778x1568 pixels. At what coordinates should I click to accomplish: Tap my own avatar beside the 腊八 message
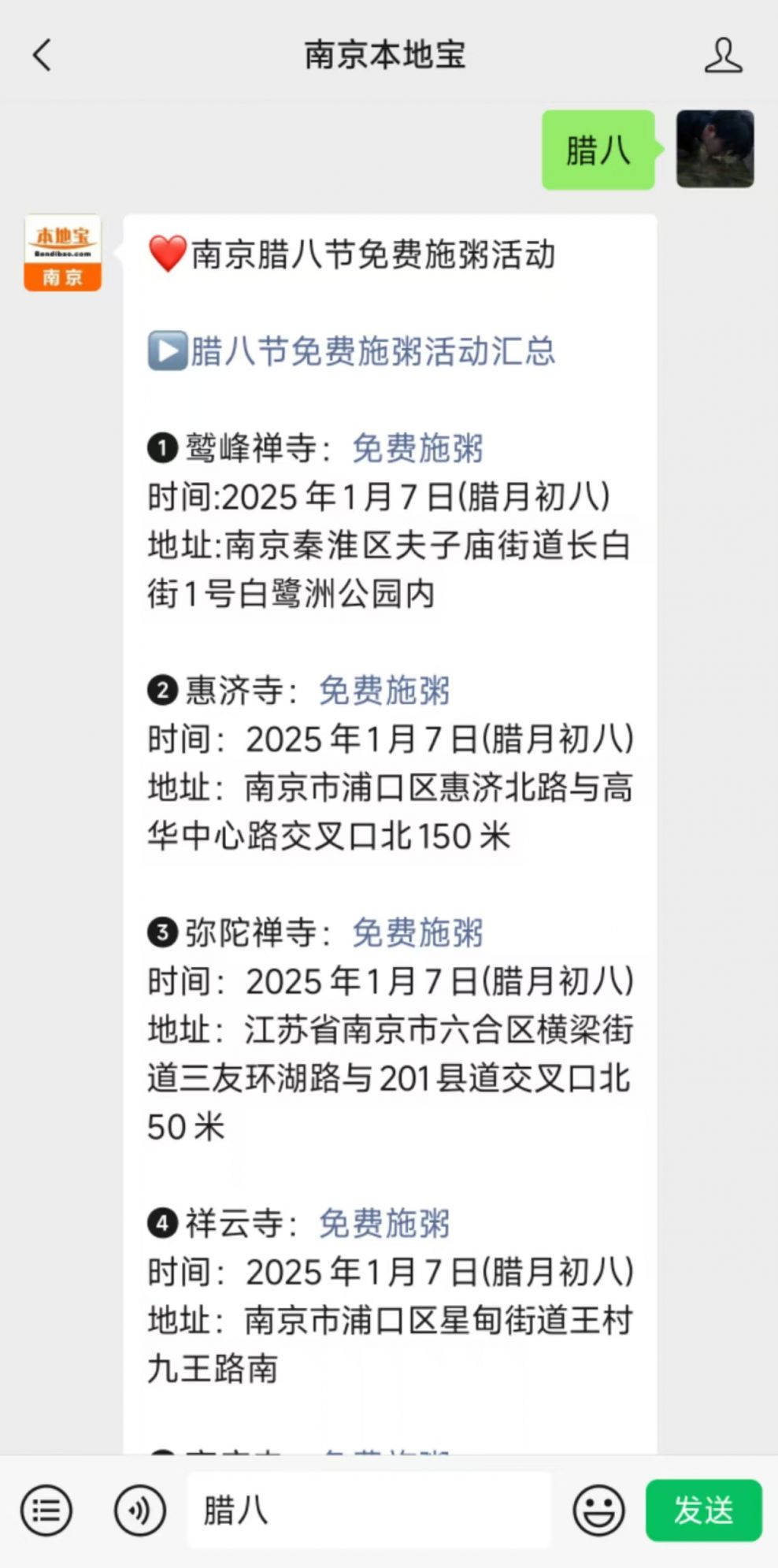coord(715,149)
